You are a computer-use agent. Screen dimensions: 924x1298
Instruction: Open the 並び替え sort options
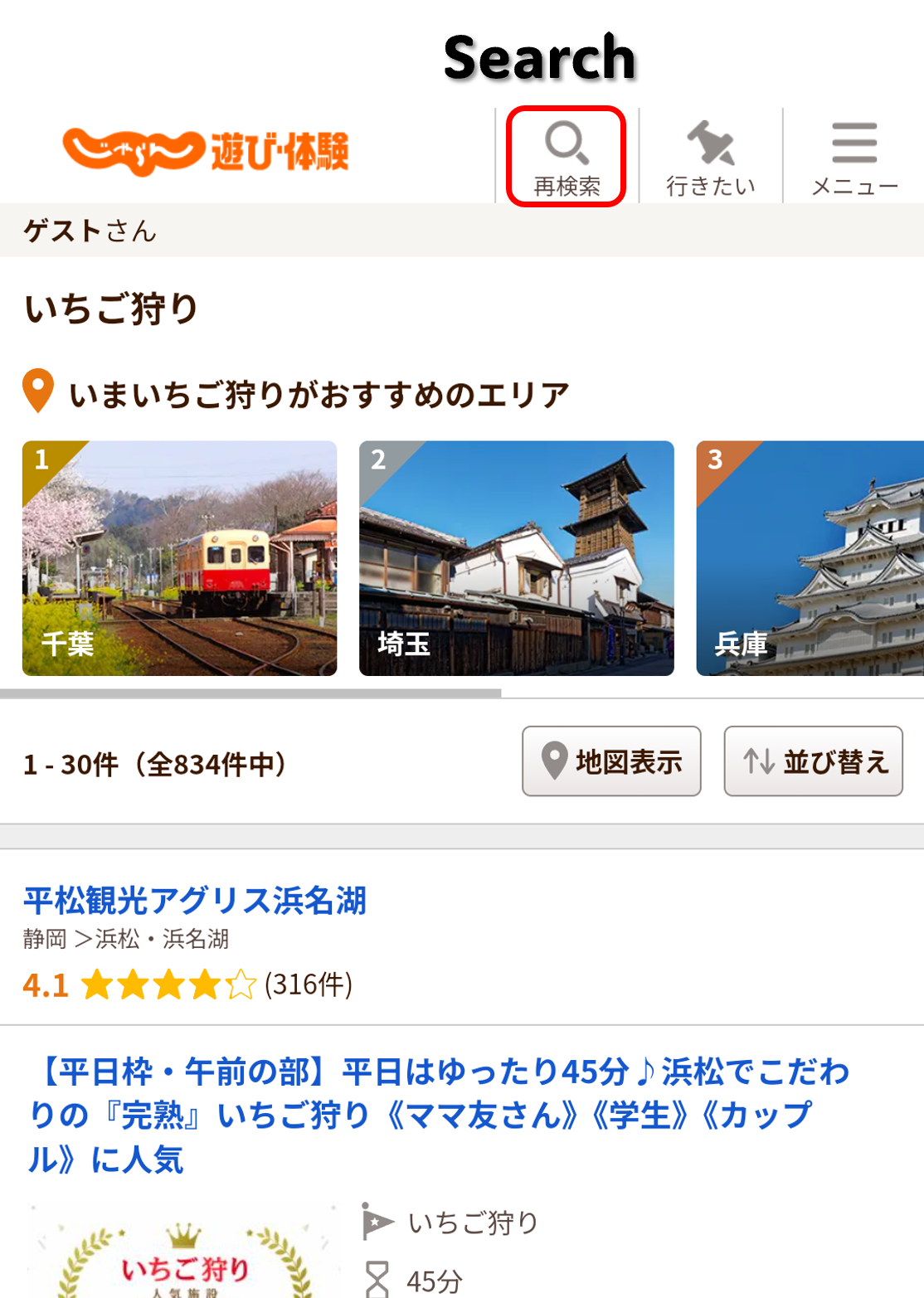click(x=813, y=761)
